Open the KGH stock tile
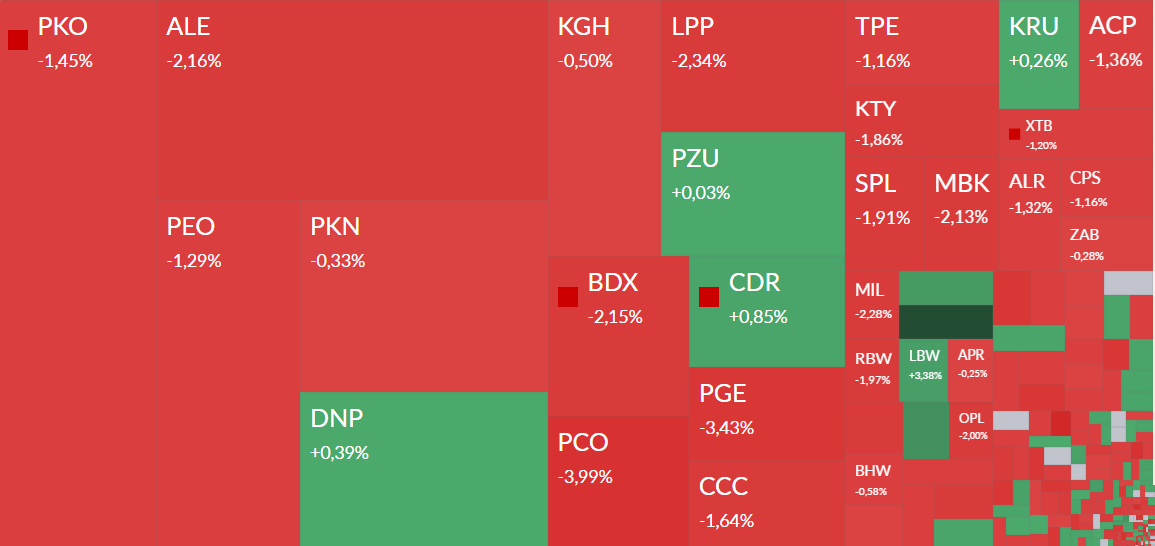 (603, 128)
